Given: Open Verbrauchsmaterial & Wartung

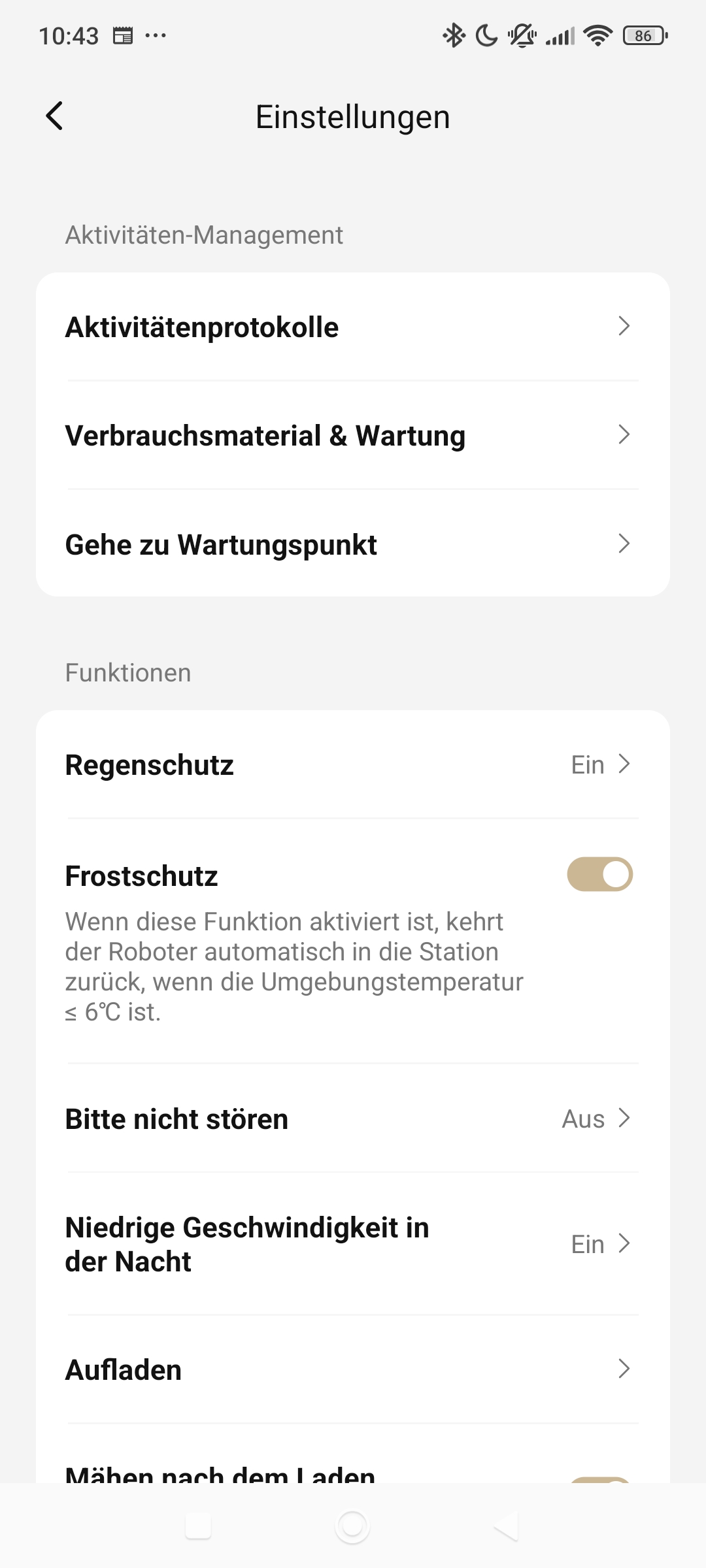Looking at the screenshot, I should (x=353, y=435).
